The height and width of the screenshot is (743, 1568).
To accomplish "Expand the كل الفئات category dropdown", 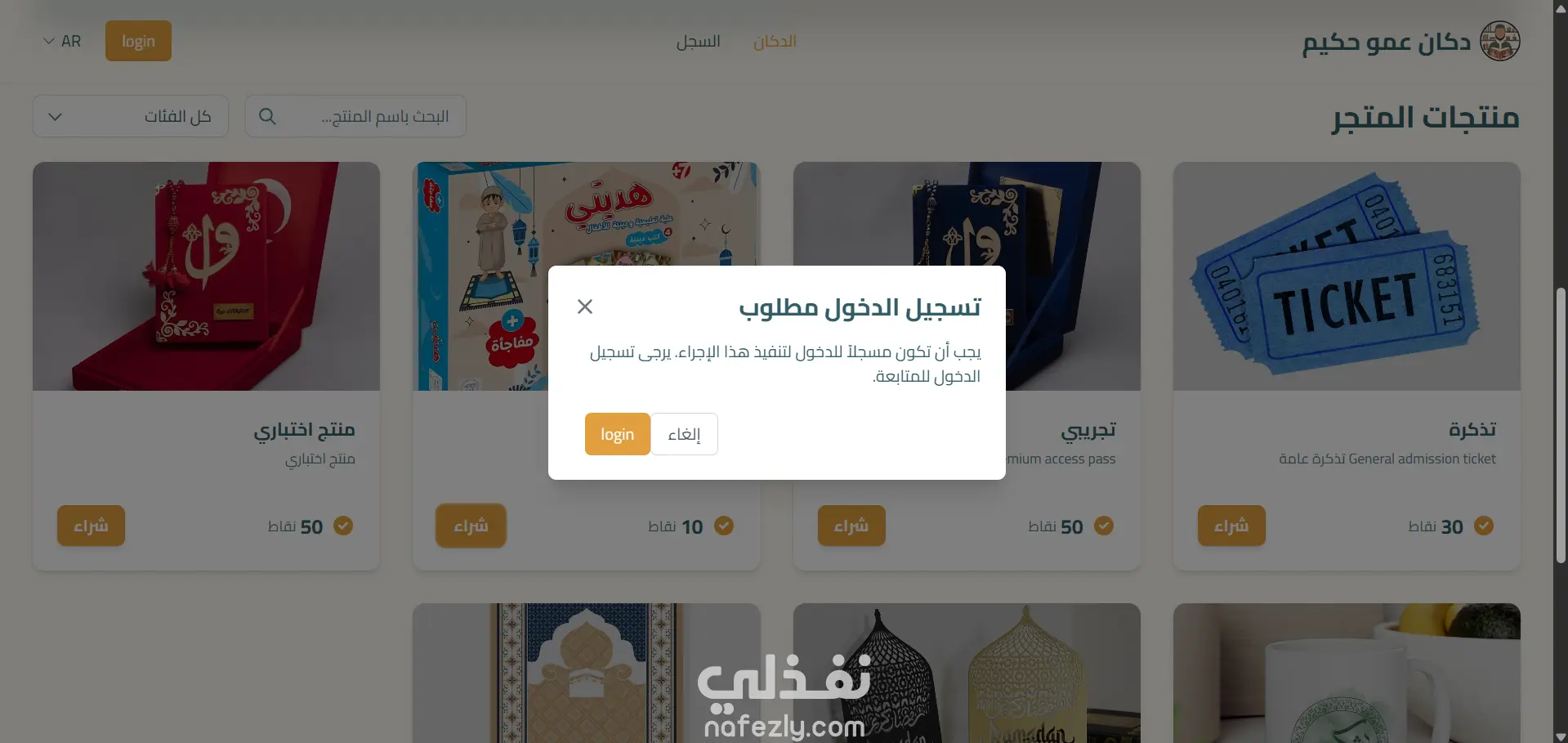I will point(131,116).
